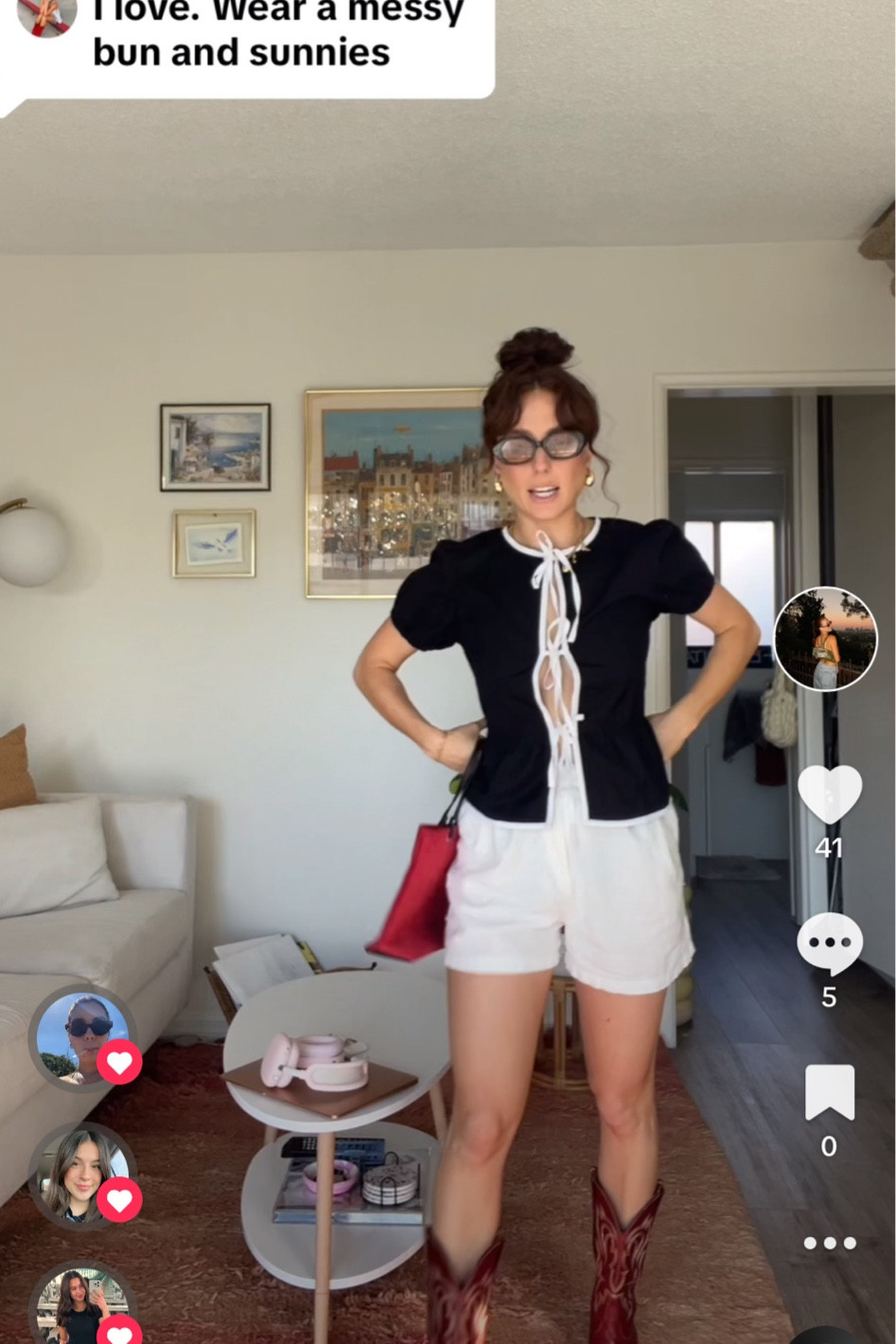The width and height of the screenshot is (896, 1344).
Task: Like this video with the heart icon
Action: point(829,794)
